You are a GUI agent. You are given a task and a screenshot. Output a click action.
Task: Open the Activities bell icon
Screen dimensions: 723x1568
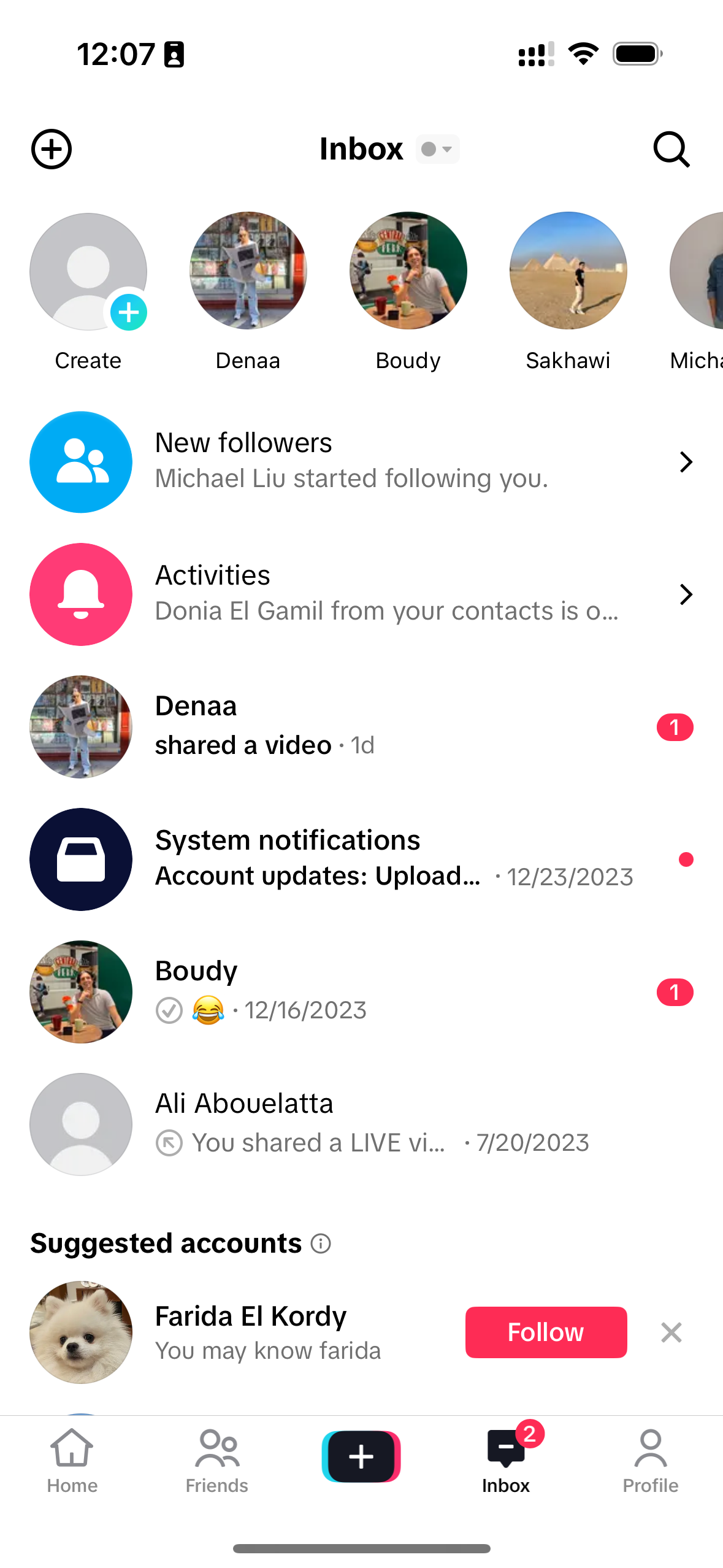80,594
